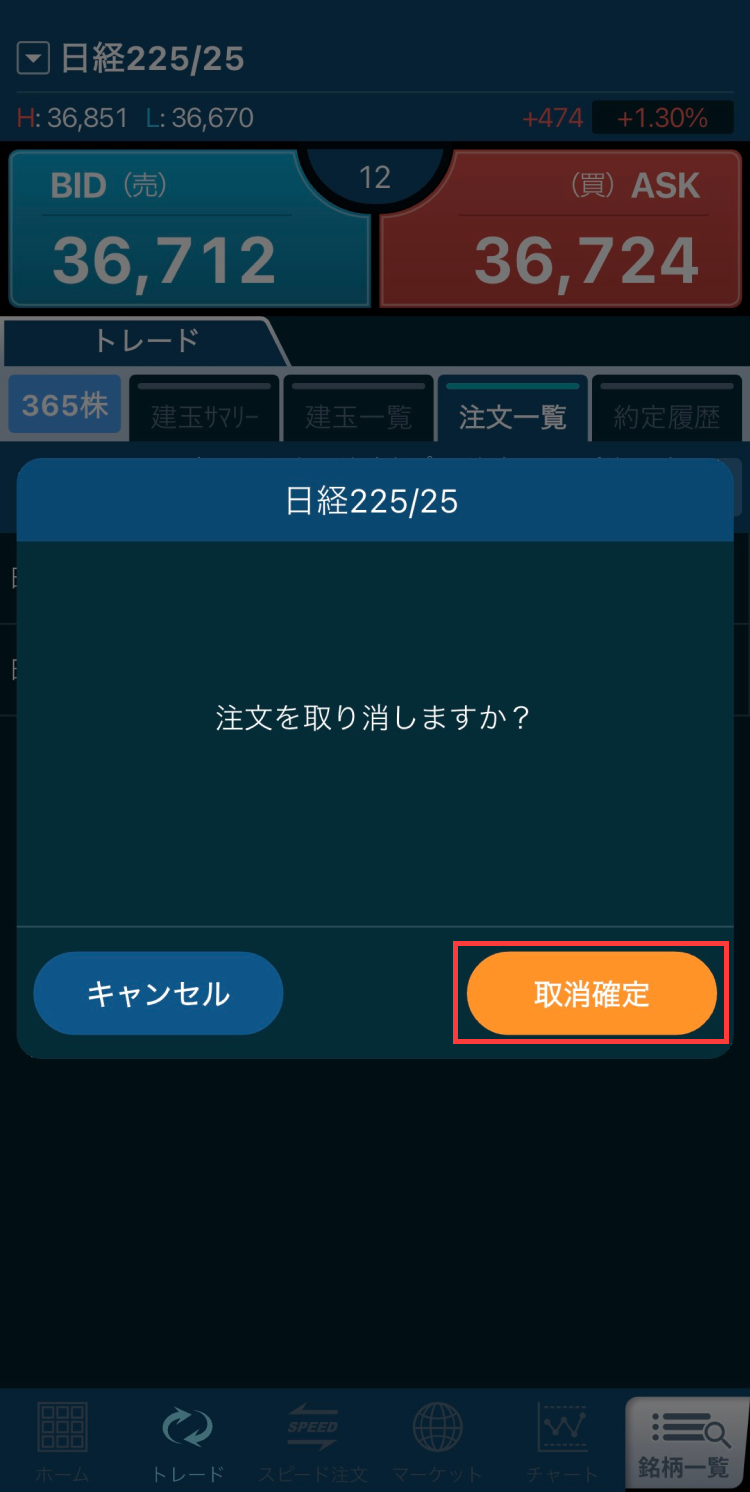
Task: Open トレード in bottom navigation
Action: [x=187, y=1441]
